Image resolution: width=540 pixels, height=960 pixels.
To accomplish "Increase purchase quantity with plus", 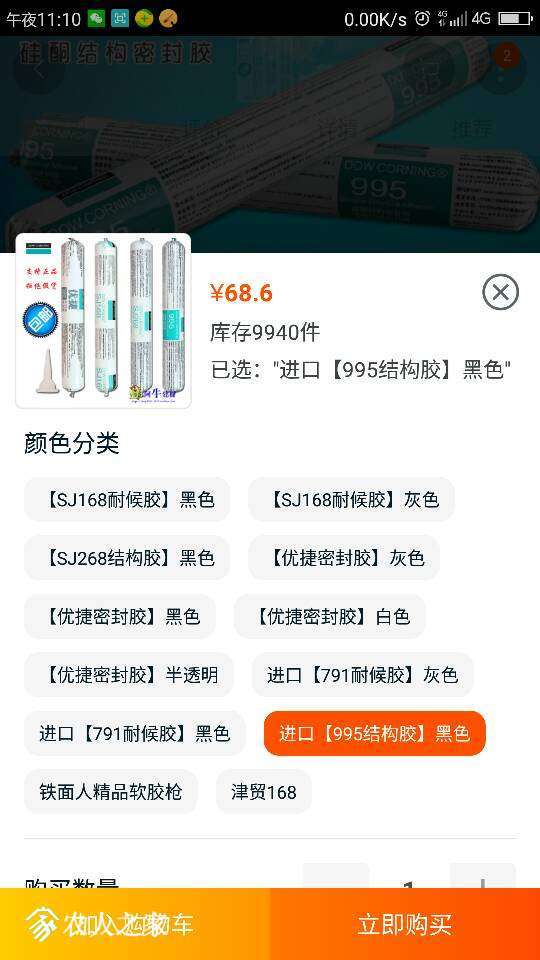I will [483, 877].
